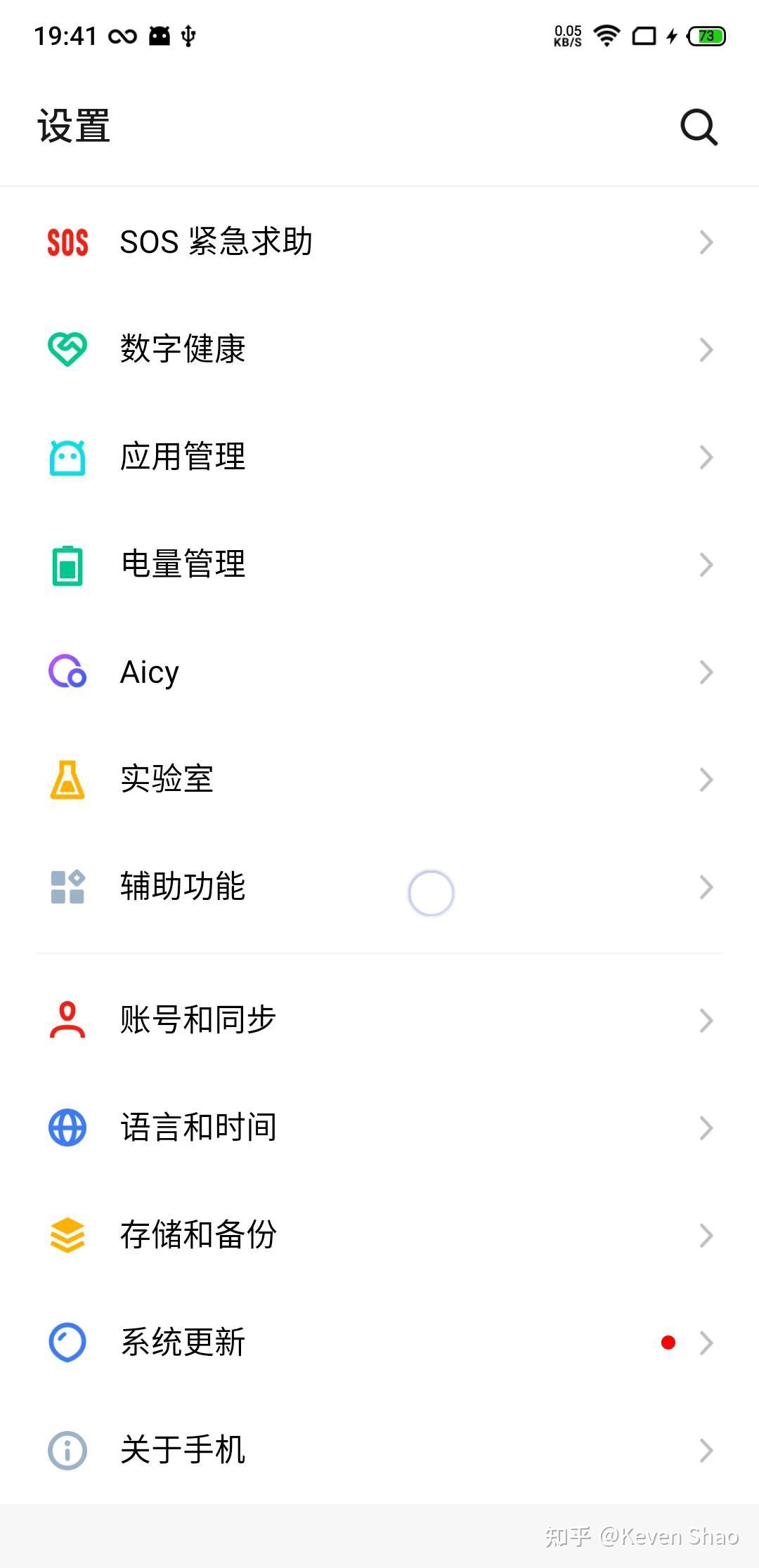
Task: Open the search icon in settings
Action: pos(699,127)
